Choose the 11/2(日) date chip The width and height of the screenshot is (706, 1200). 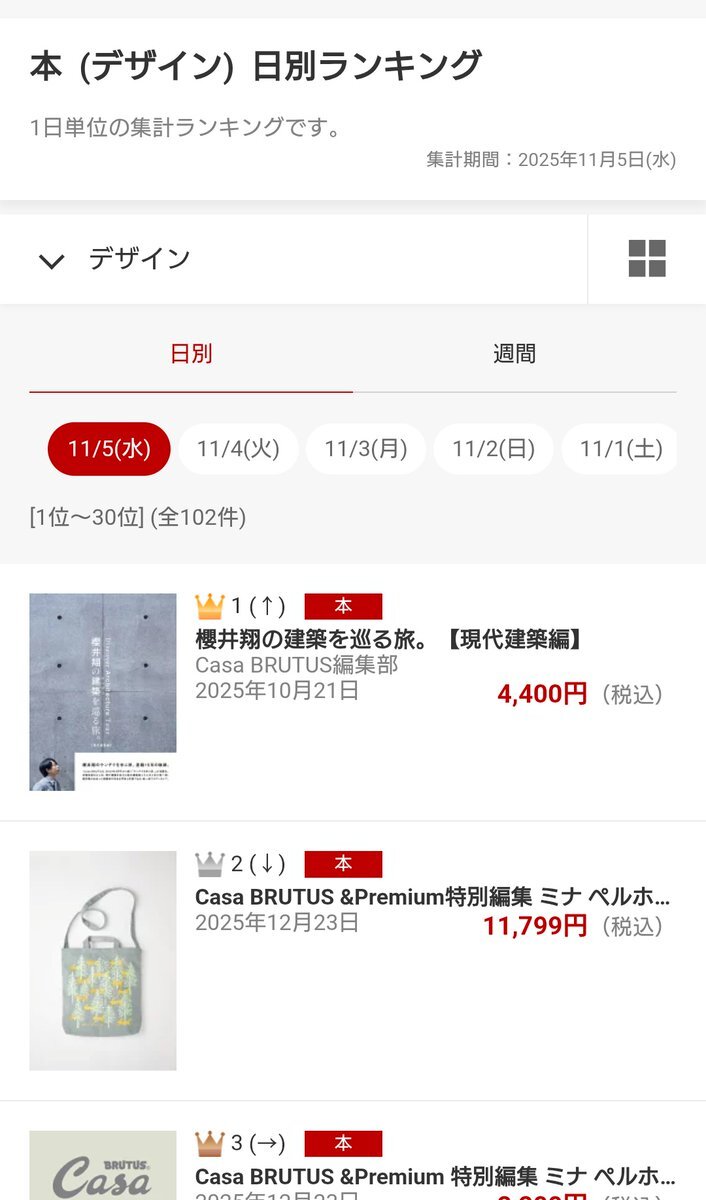pos(493,449)
